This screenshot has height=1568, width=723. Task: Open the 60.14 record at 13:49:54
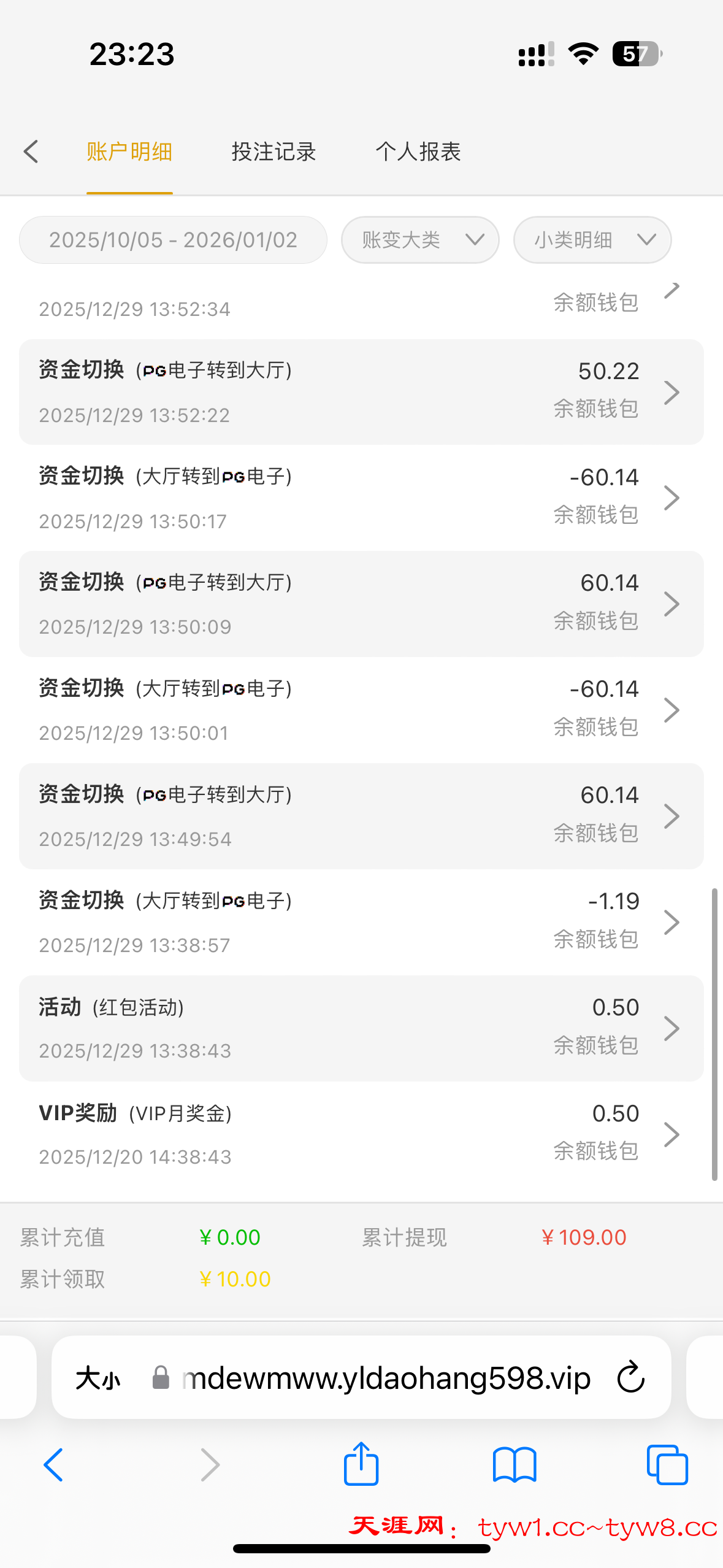[x=361, y=816]
